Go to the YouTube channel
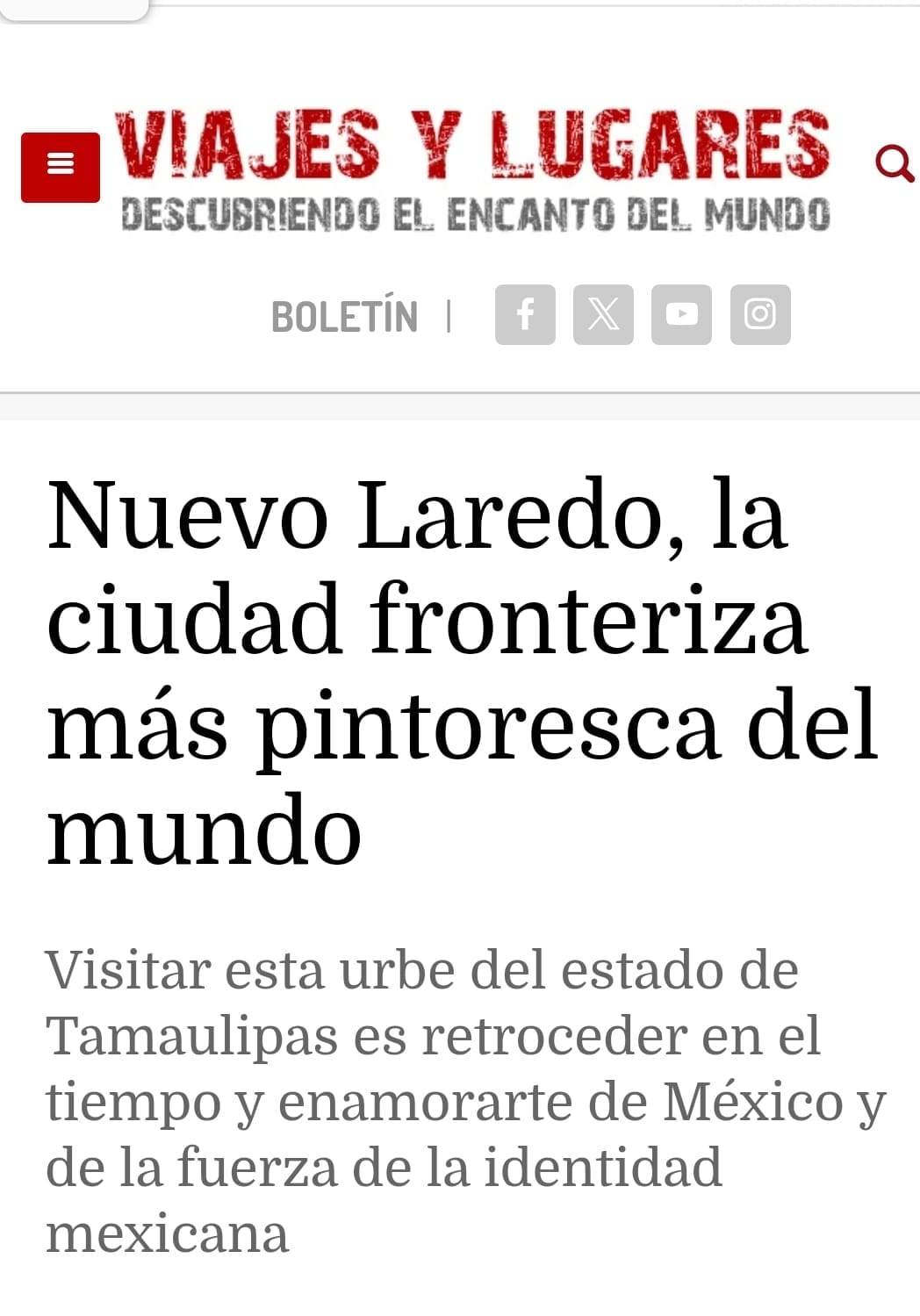920x1316 pixels. click(x=681, y=314)
